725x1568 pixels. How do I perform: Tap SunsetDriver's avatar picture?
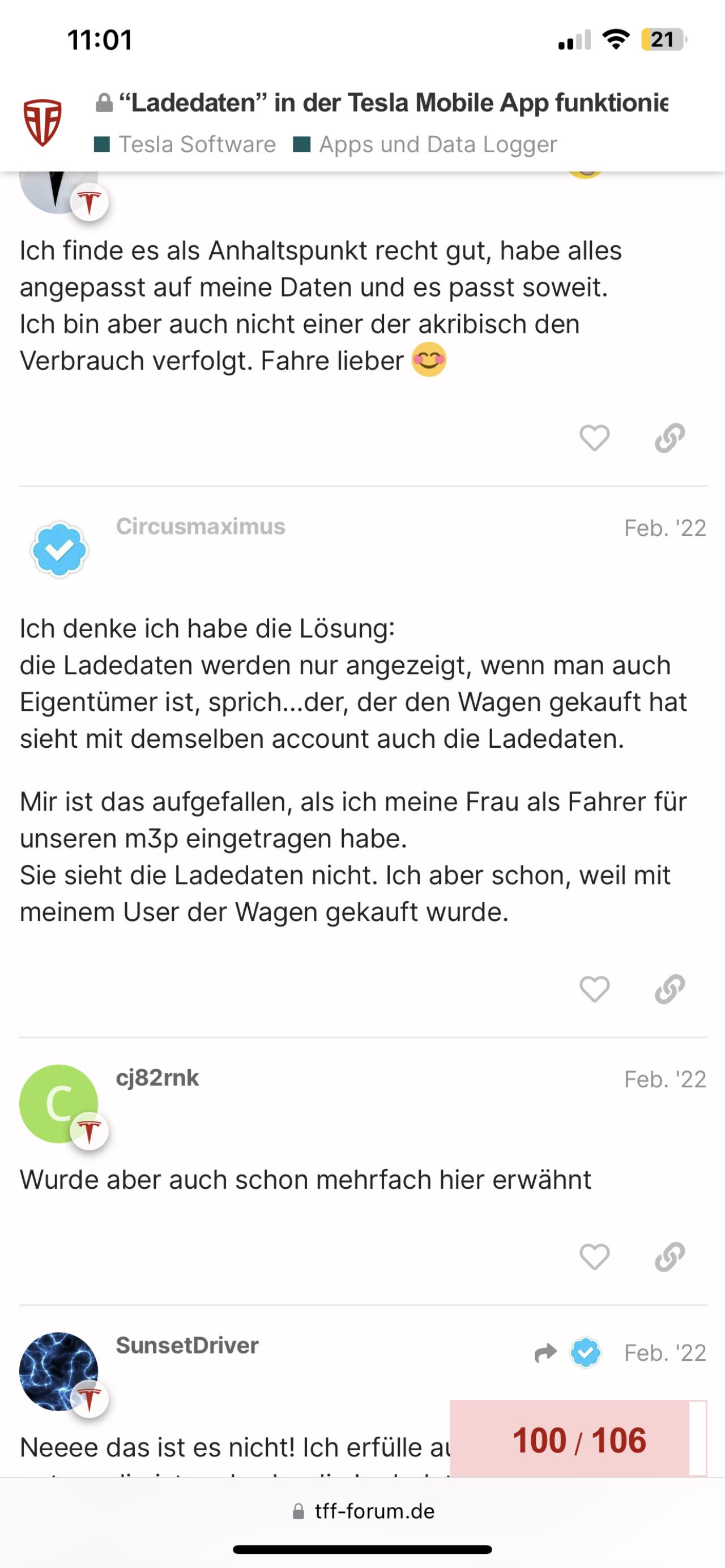pyautogui.click(x=58, y=1372)
